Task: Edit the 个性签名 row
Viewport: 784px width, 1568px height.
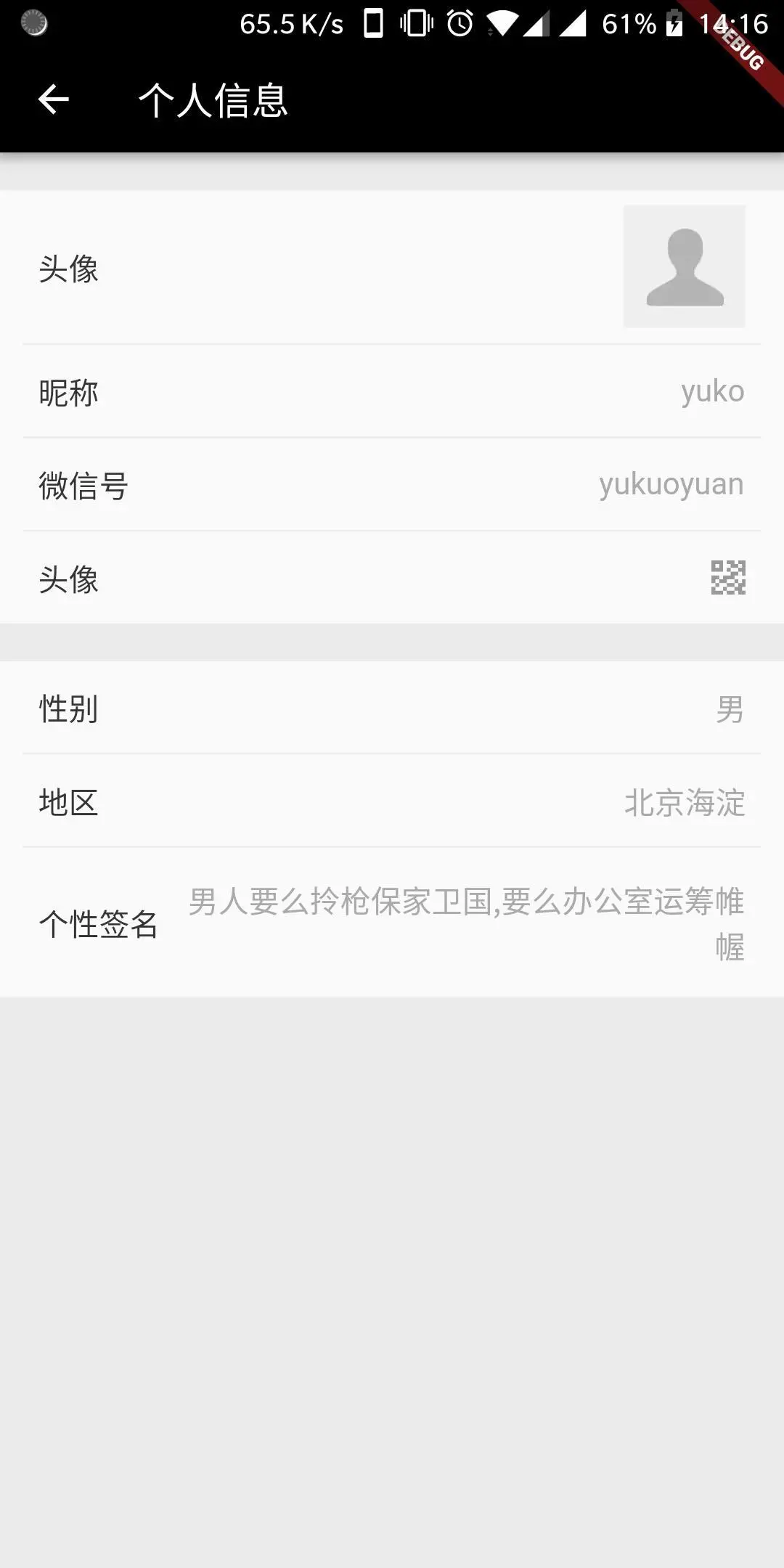Action: (392, 923)
